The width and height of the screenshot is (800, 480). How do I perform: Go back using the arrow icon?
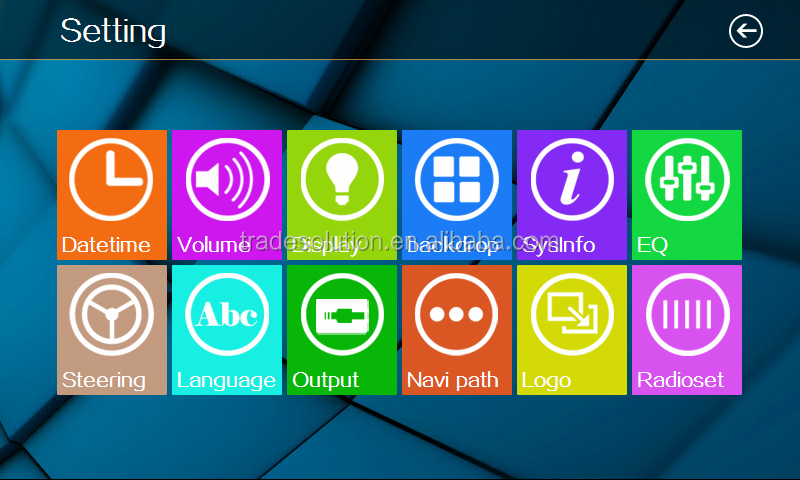point(745,32)
